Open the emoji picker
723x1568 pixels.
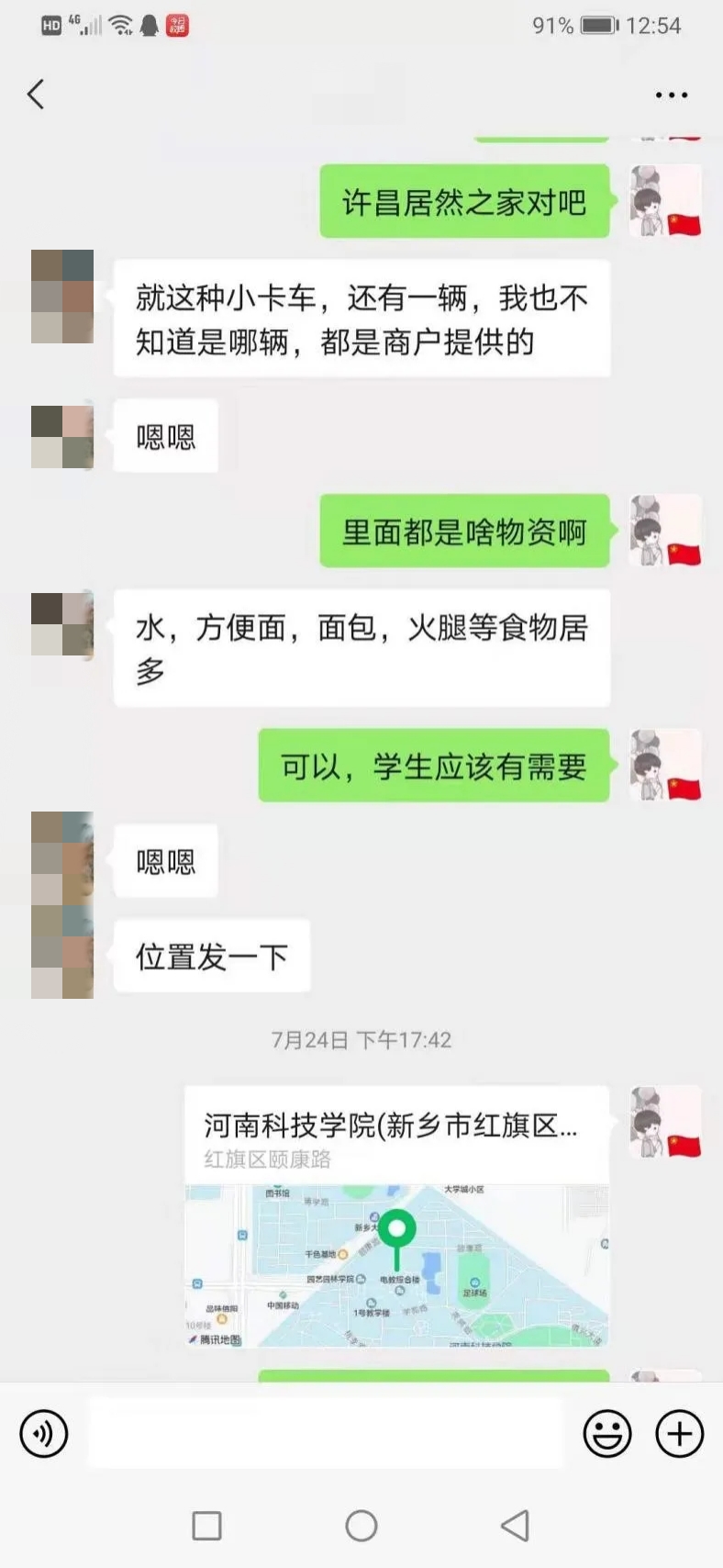[x=607, y=1433]
